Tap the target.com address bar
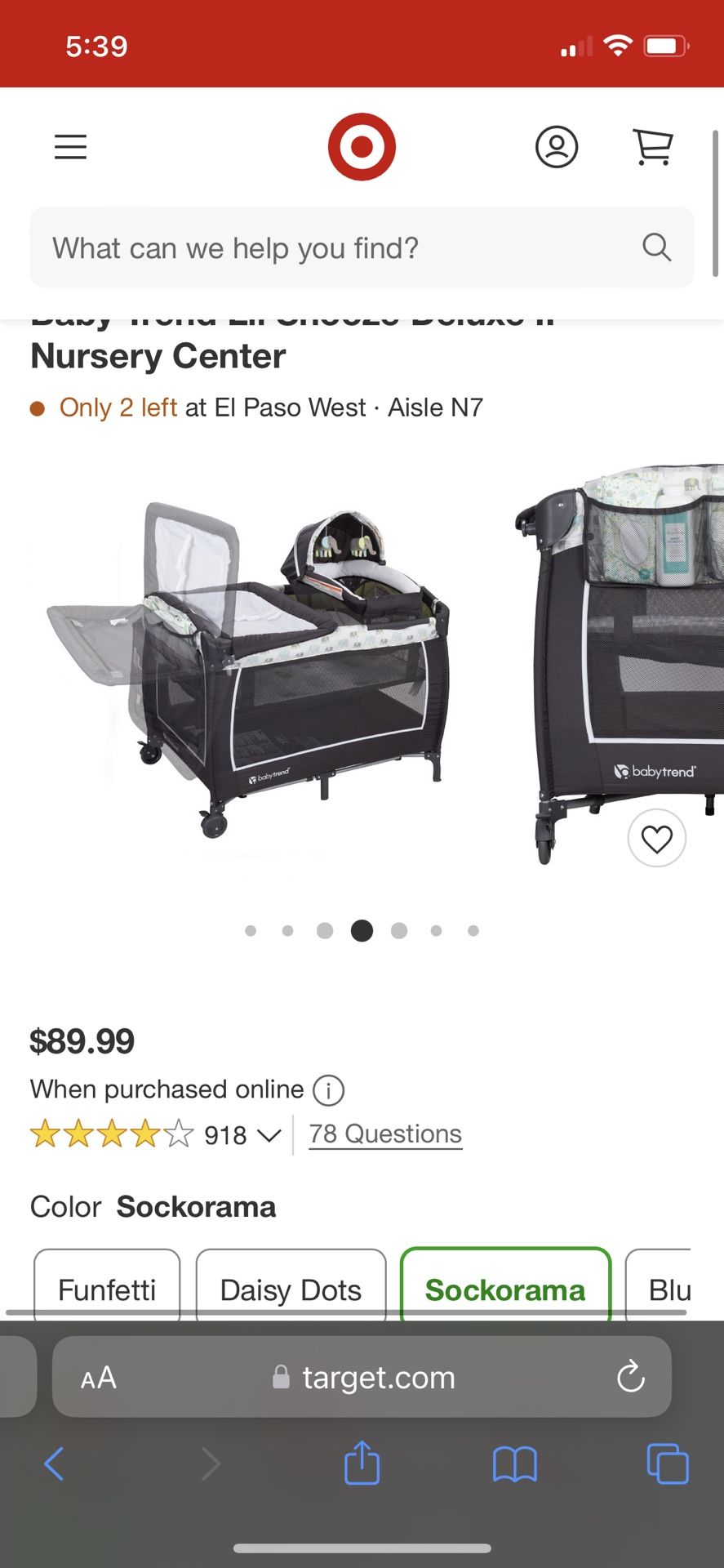Viewport: 724px width, 1568px height. click(x=363, y=1378)
